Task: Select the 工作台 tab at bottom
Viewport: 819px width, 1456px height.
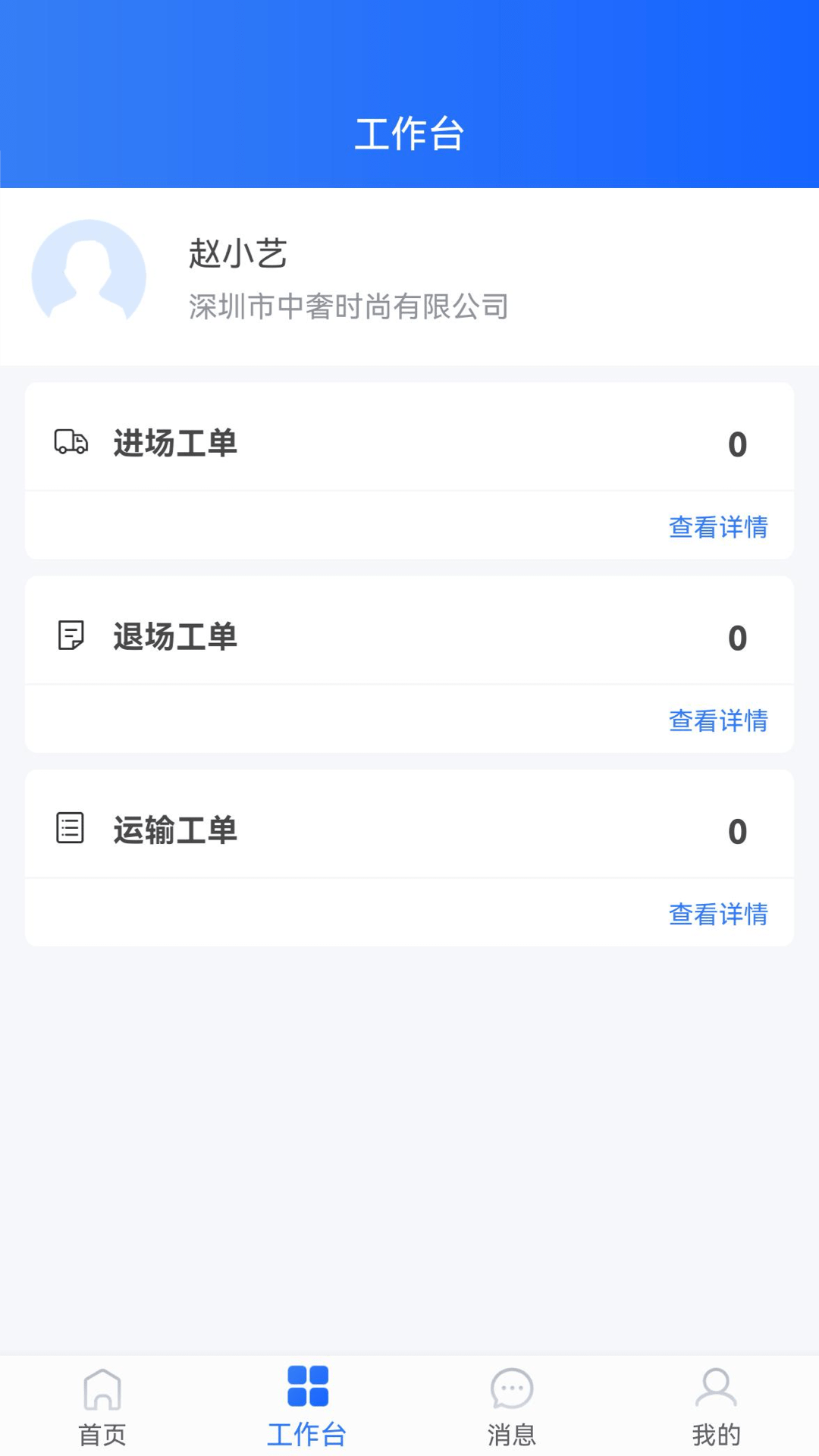Action: (307, 1433)
